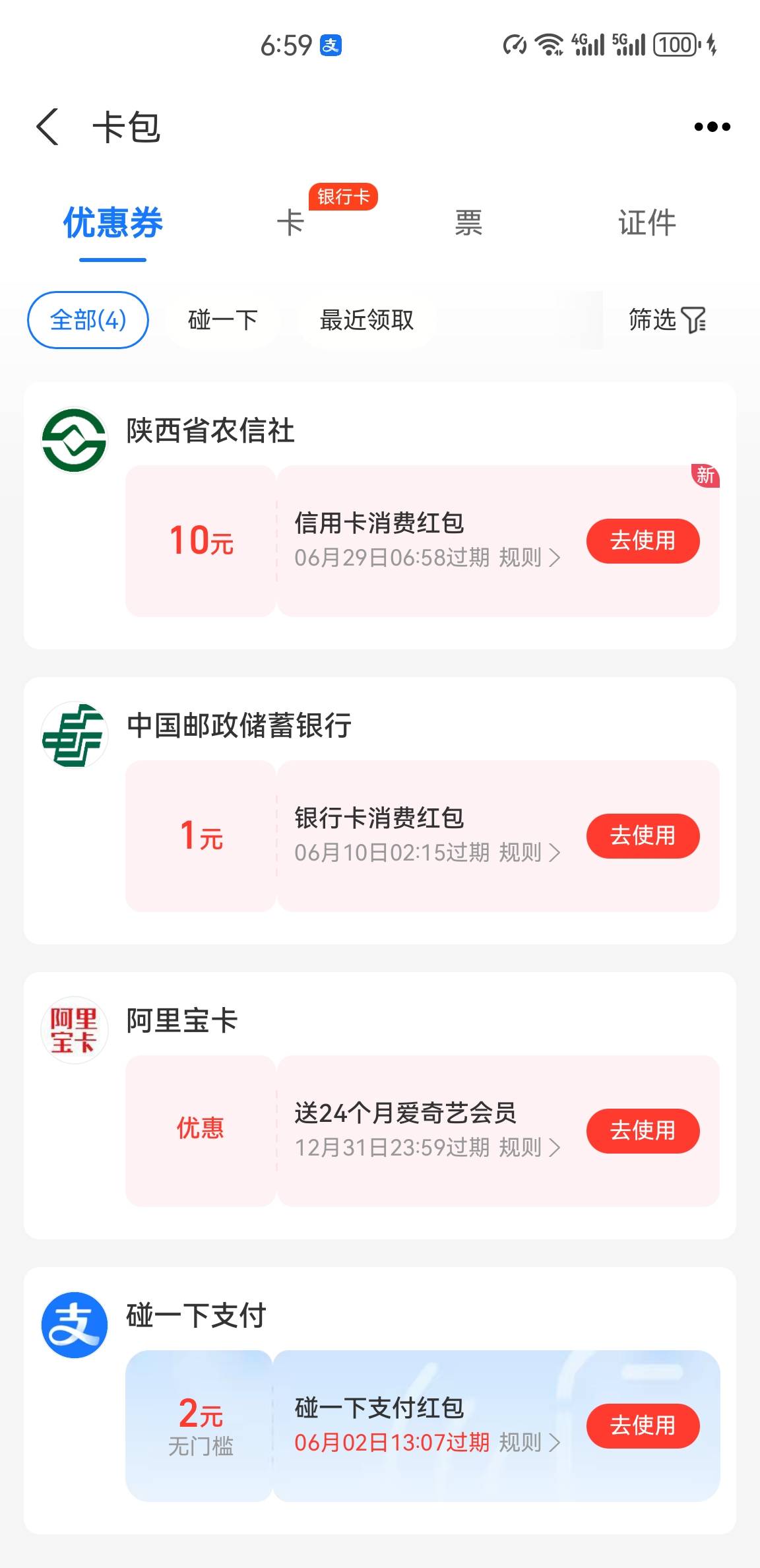The width and height of the screenshot is (760, 1568).
Task: Switch to the 票 tab
Action: tap(468, 222)
